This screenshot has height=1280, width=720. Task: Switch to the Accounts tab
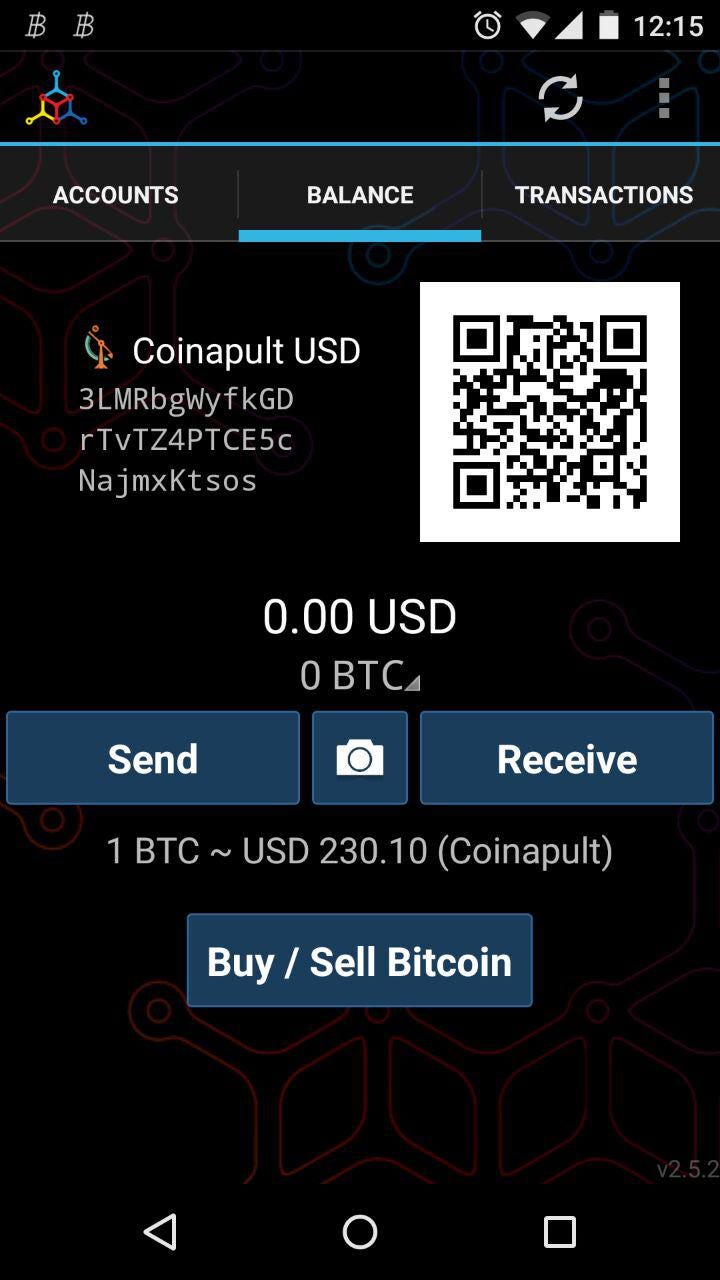tap(115, 194)
